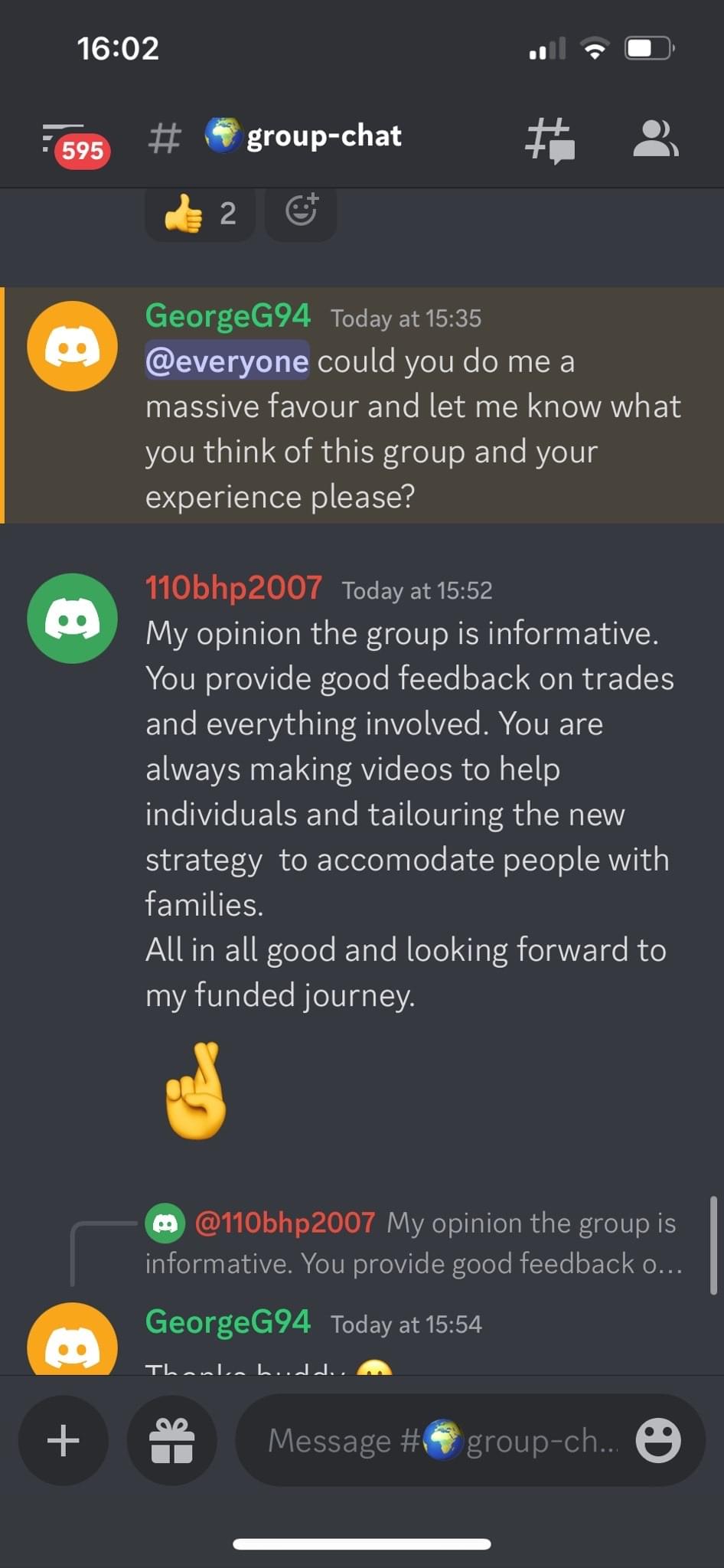Open GeorgeG94's avatar on the 15:35 message
The width and height of the screenshot is (724, 1568).
[72, 347]
